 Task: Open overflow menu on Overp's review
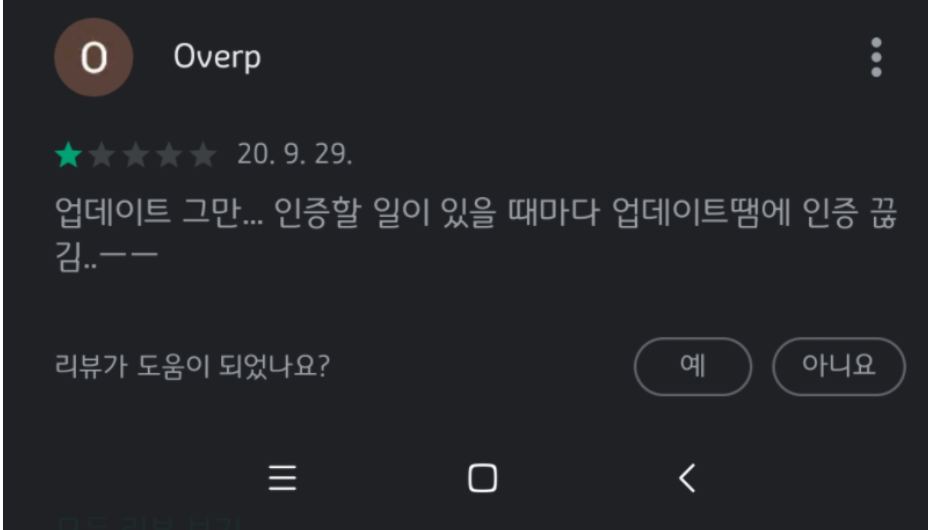[876, 58]
